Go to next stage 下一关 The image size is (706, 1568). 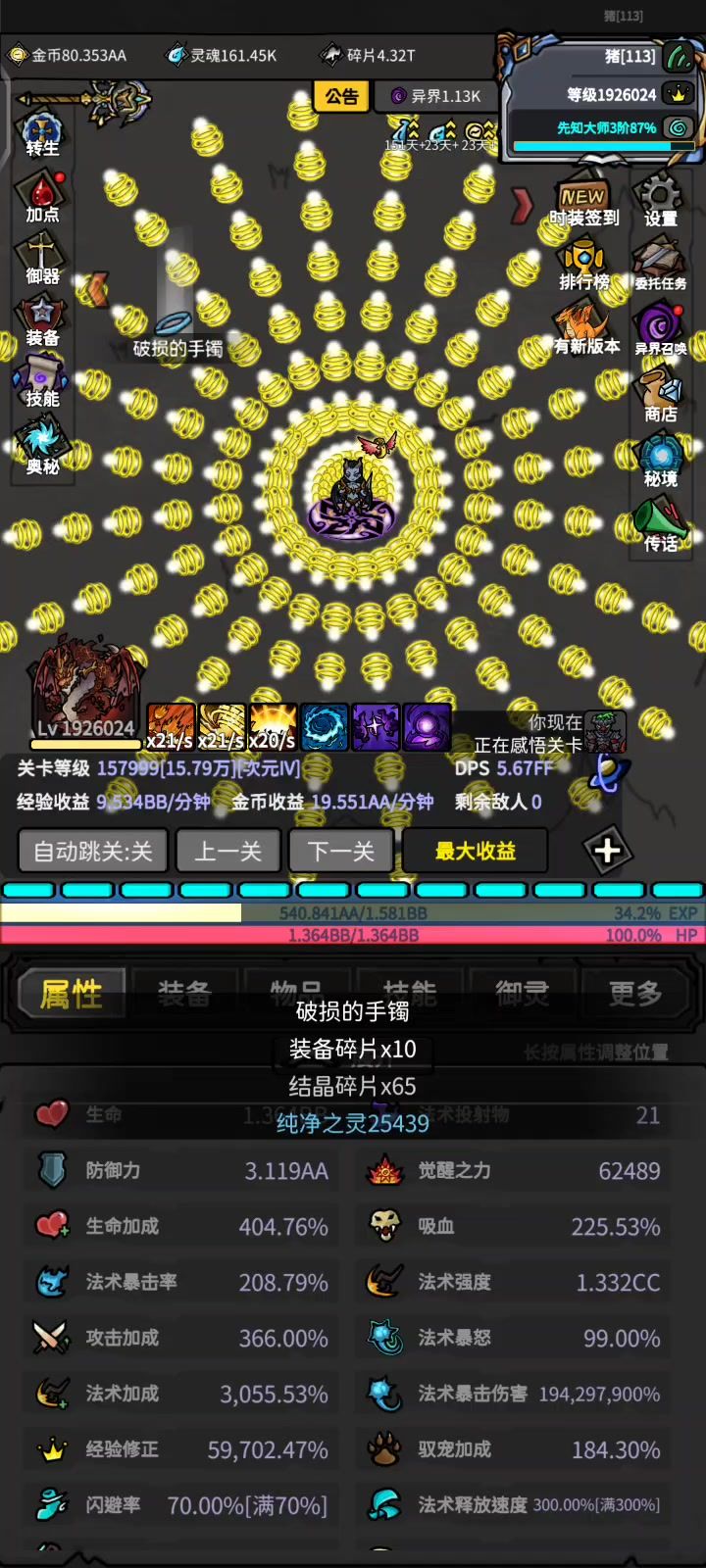(x=341, y=851)
